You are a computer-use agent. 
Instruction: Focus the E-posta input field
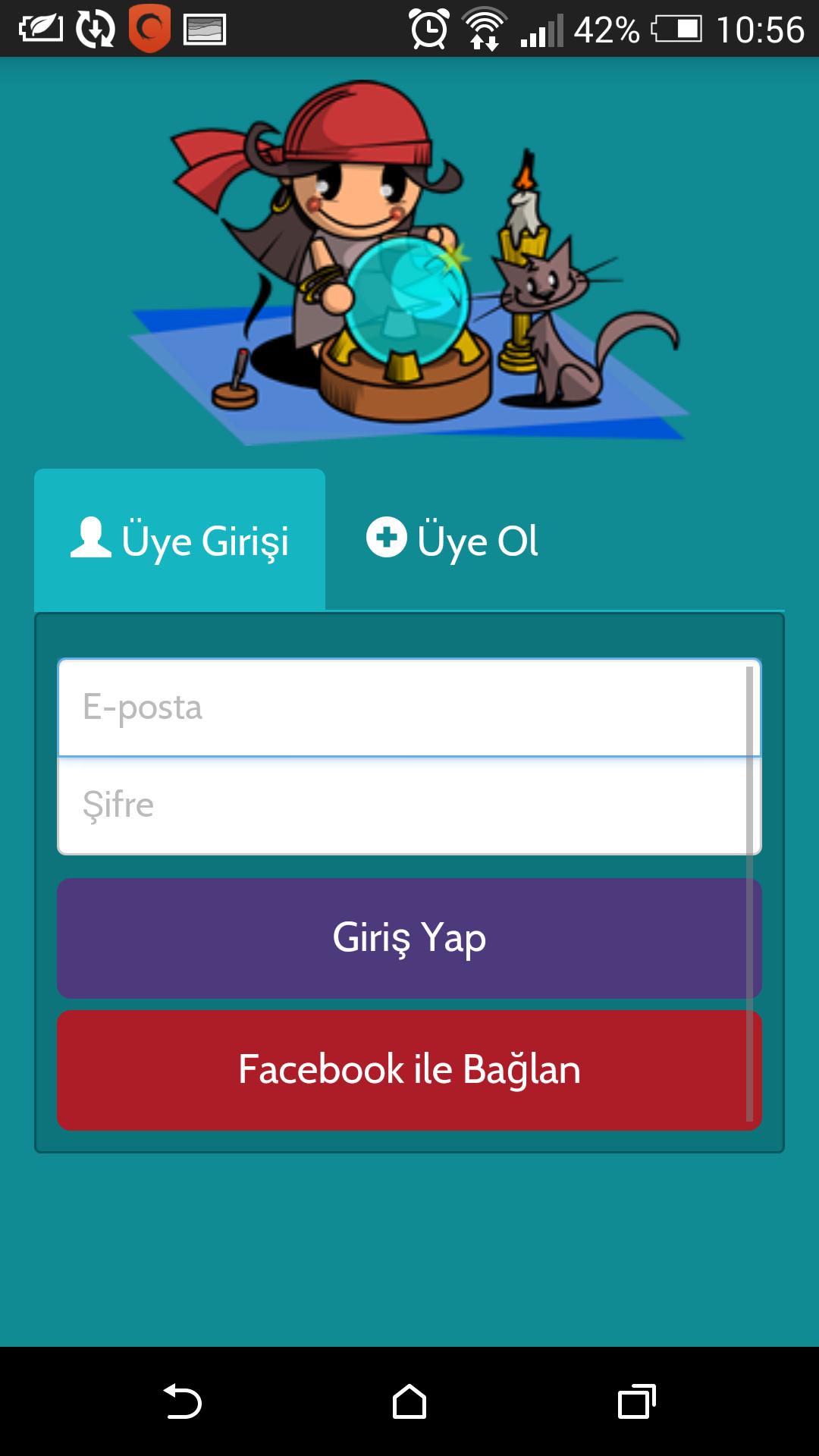402,708
